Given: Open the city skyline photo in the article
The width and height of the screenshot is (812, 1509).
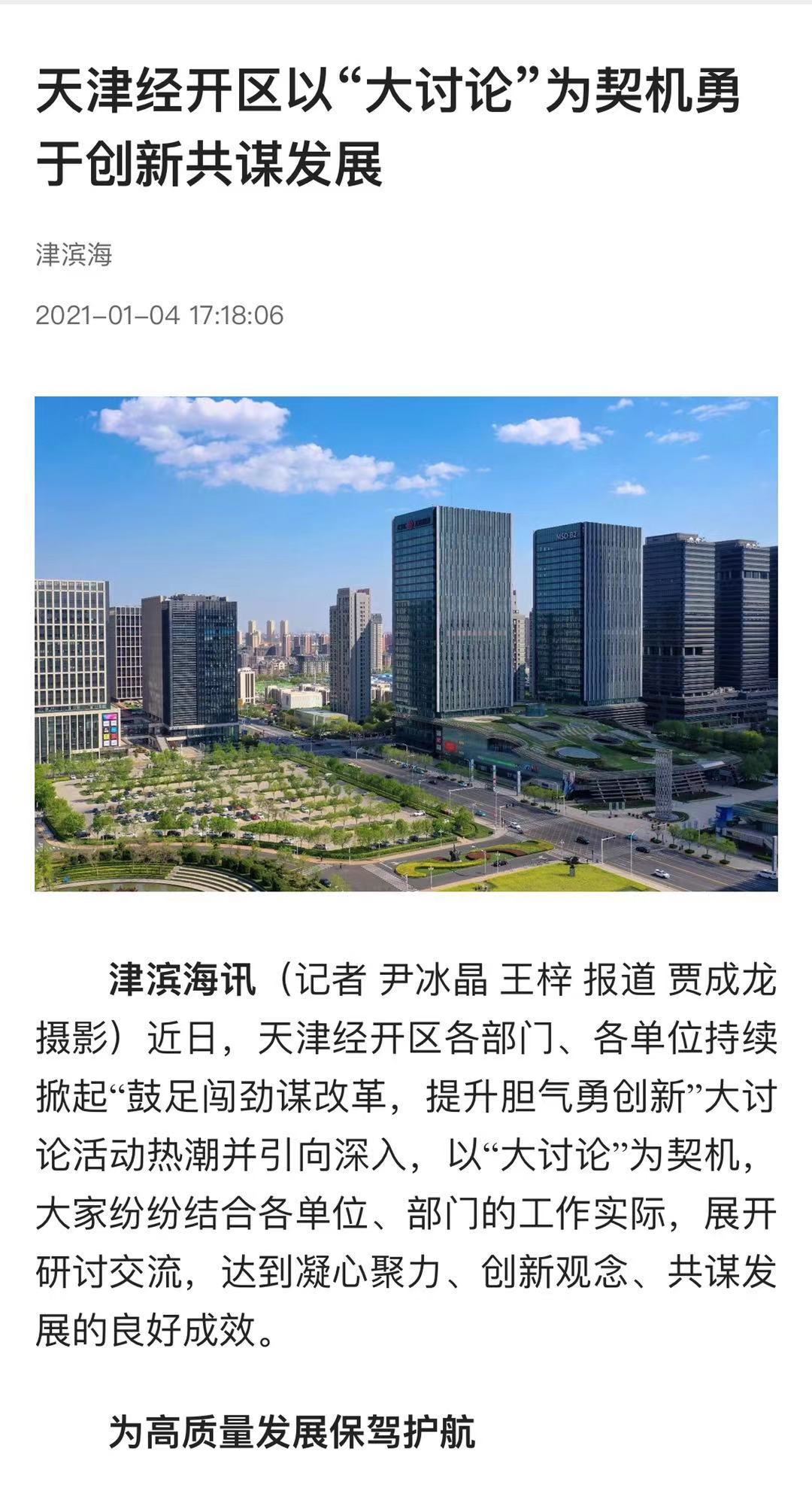Looking at the screenshot, I should [406, 644].
